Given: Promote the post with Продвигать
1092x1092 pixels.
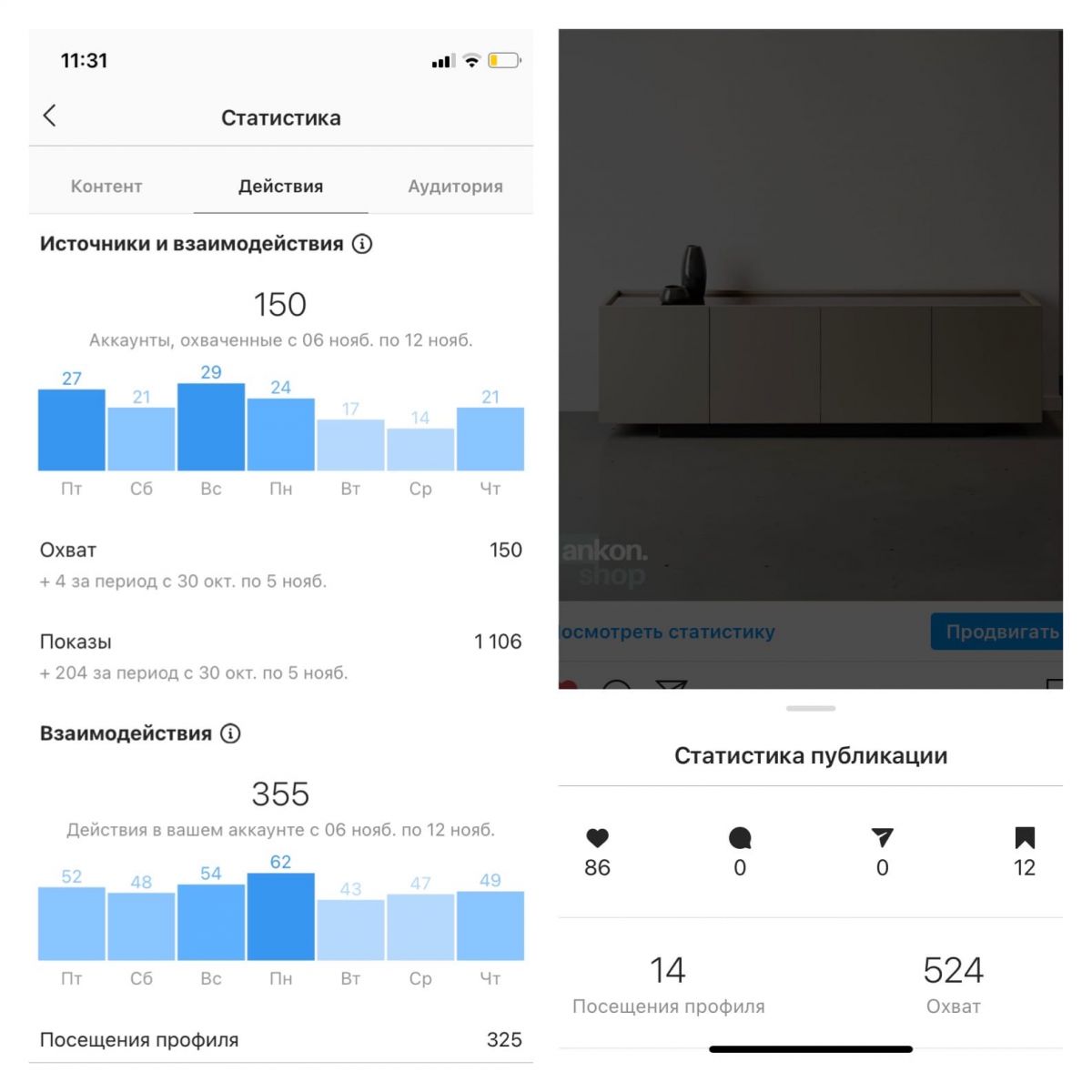Looking at the screenshot, I should (998, 632).
